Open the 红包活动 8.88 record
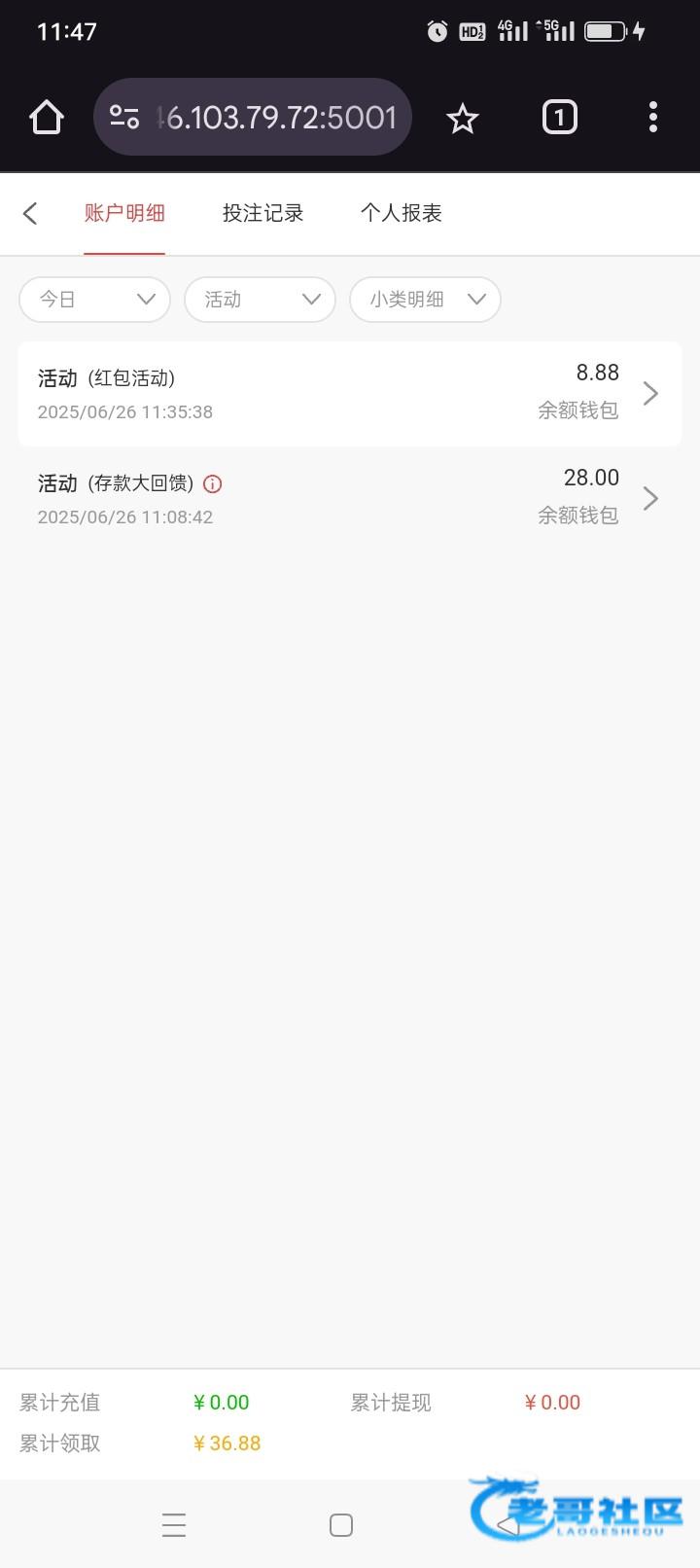The image size is (700, 1568). point(350,393)
